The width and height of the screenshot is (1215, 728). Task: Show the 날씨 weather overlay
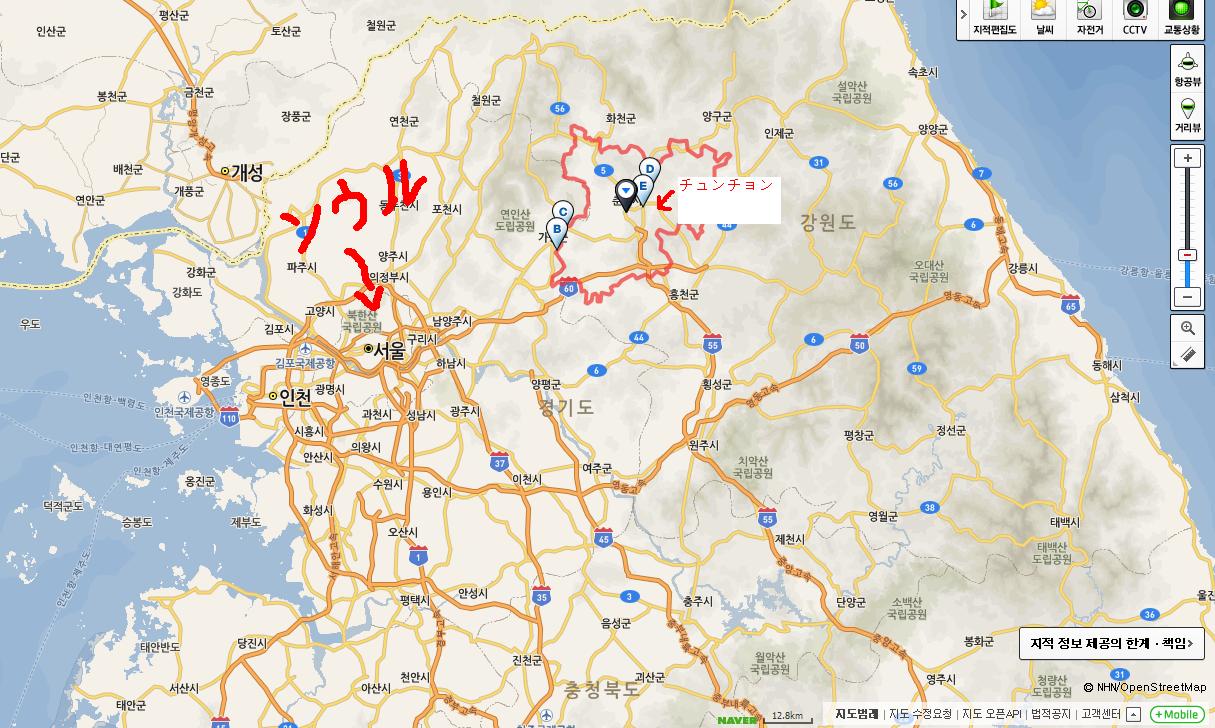1044,18
